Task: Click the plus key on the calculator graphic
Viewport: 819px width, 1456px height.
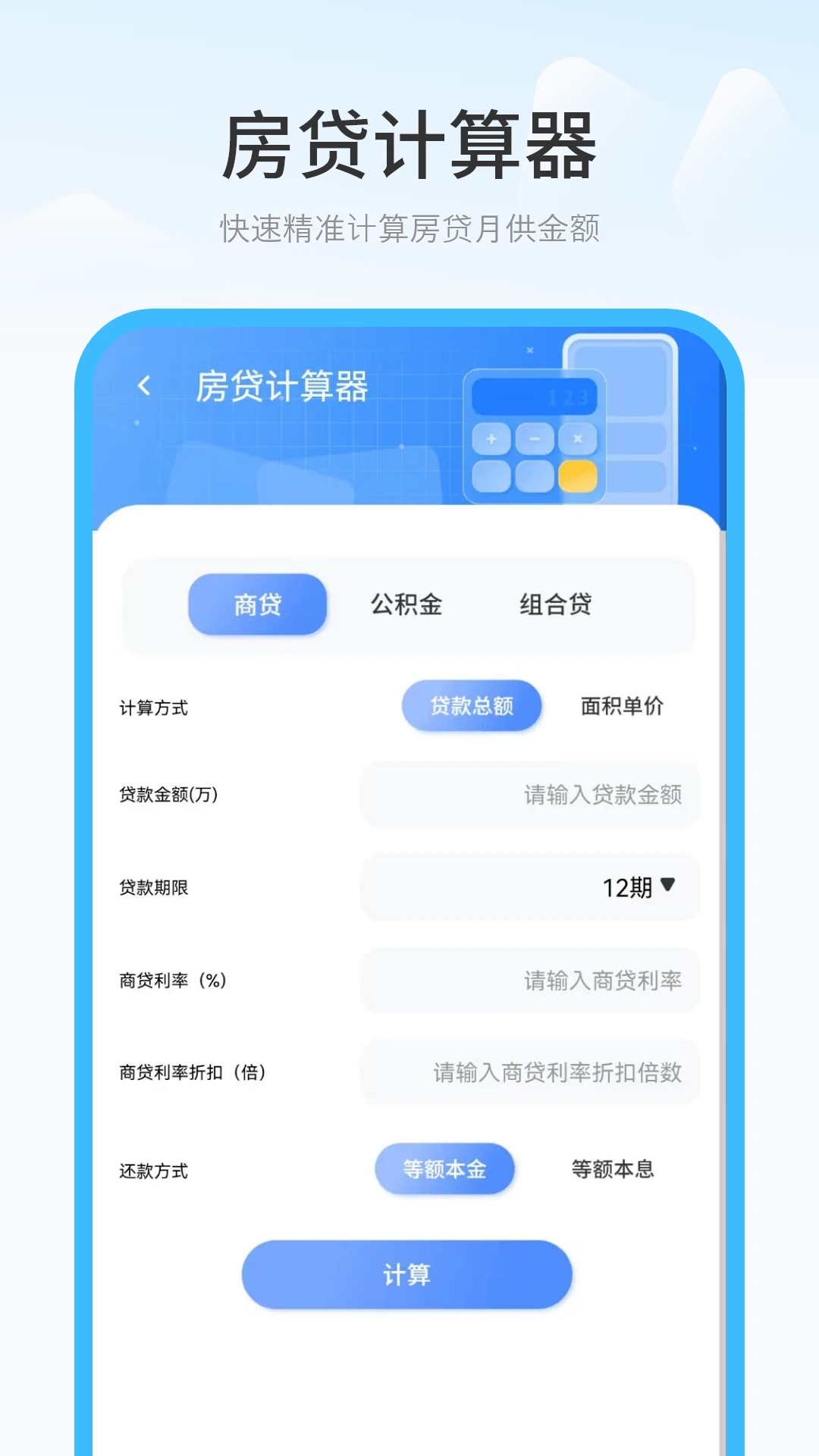Action: [492, 438]
